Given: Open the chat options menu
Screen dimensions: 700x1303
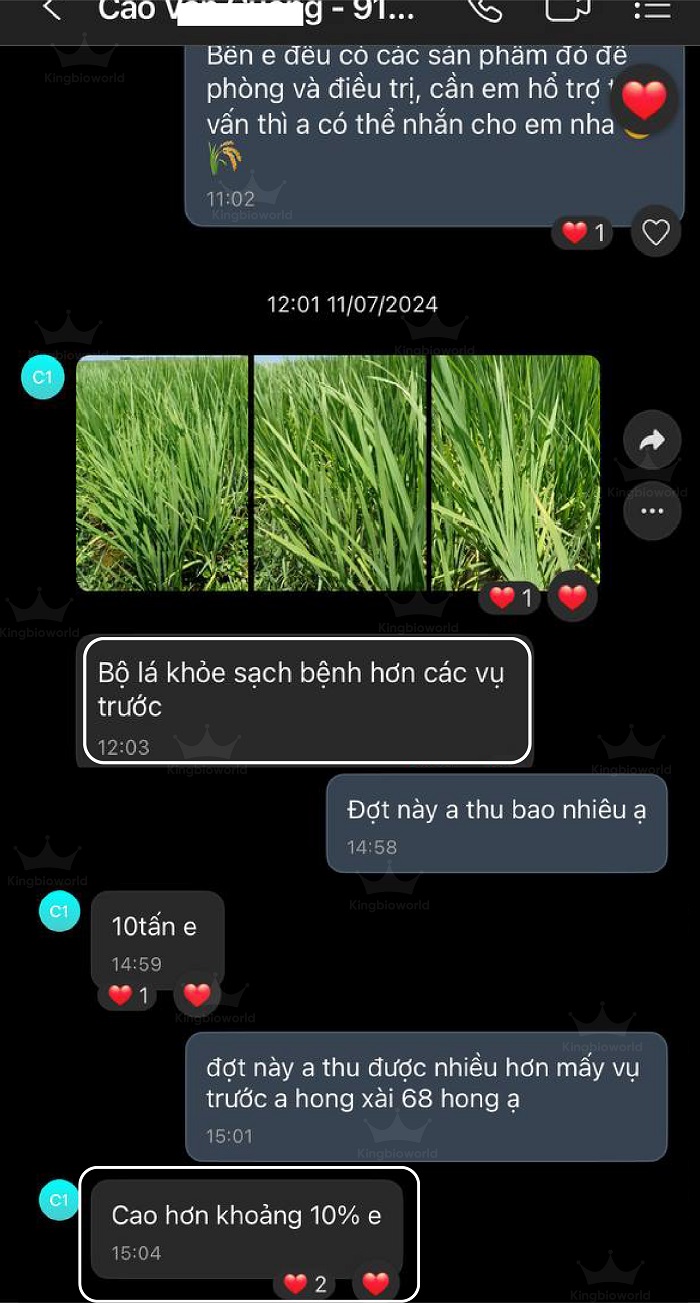Looking at the screenshot, I should (x=651, y=10).
